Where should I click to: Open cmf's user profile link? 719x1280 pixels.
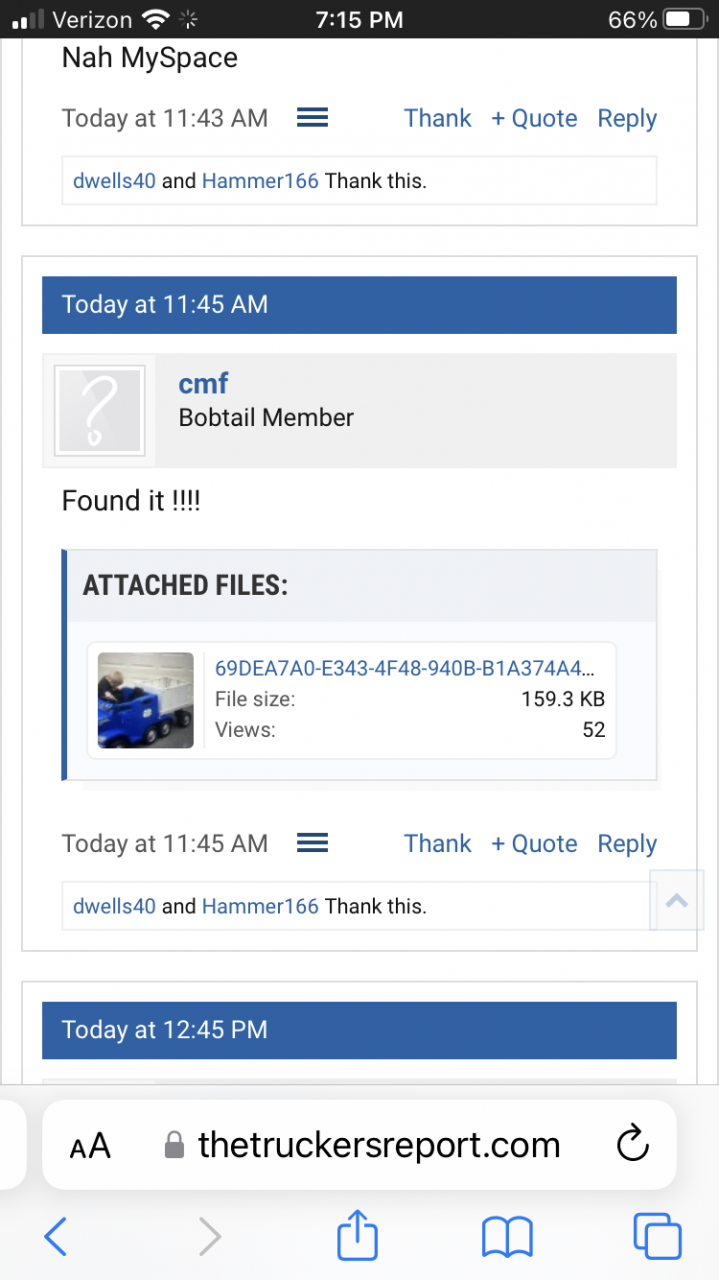[x=203, y=383]
